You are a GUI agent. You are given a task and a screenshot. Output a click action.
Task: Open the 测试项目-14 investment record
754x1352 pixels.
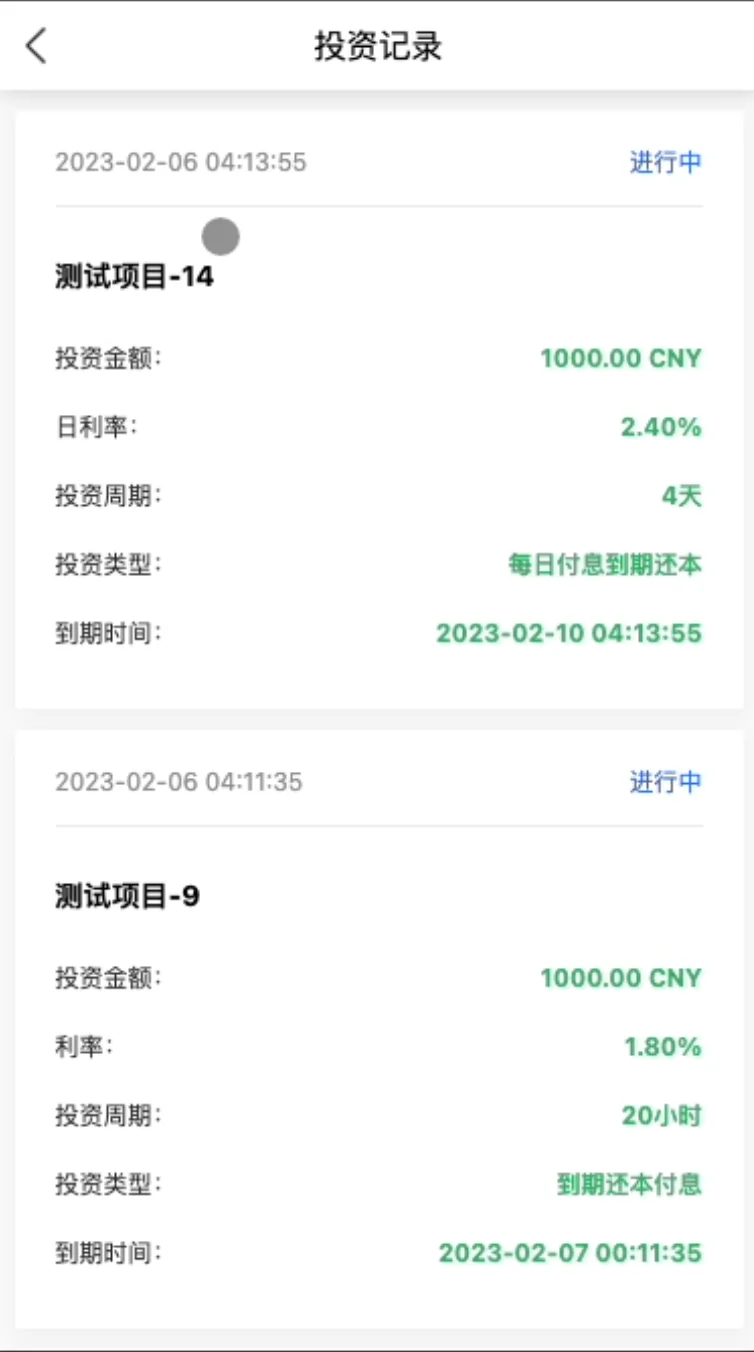135,277
